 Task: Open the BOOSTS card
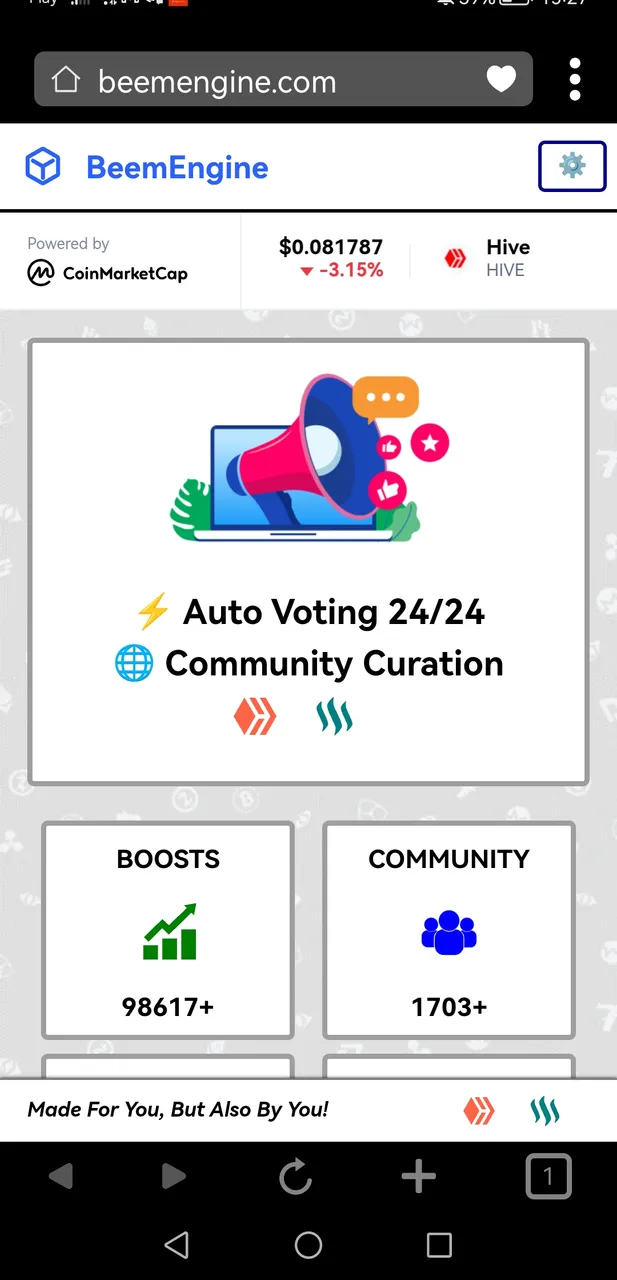(168, 930)
